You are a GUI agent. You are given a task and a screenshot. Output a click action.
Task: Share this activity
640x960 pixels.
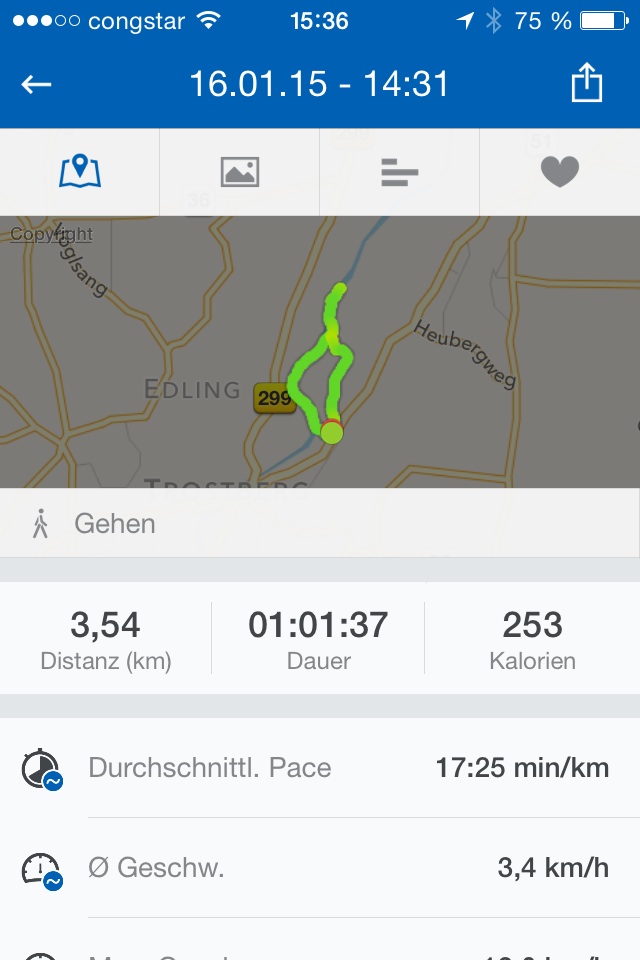tap(587, 83)
